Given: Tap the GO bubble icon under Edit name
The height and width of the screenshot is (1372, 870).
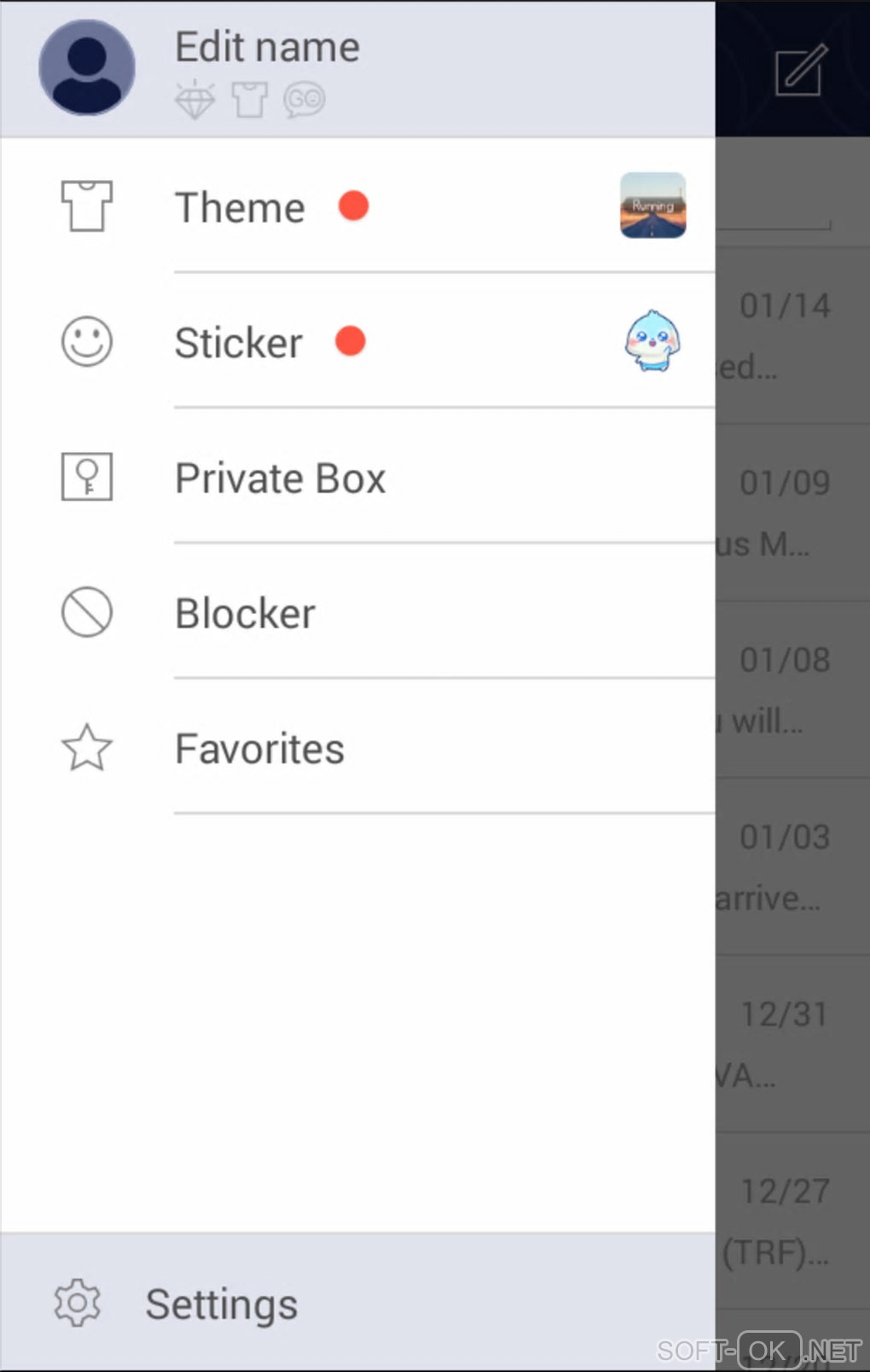Looking at the screenshot, I should tap(304, 100).
